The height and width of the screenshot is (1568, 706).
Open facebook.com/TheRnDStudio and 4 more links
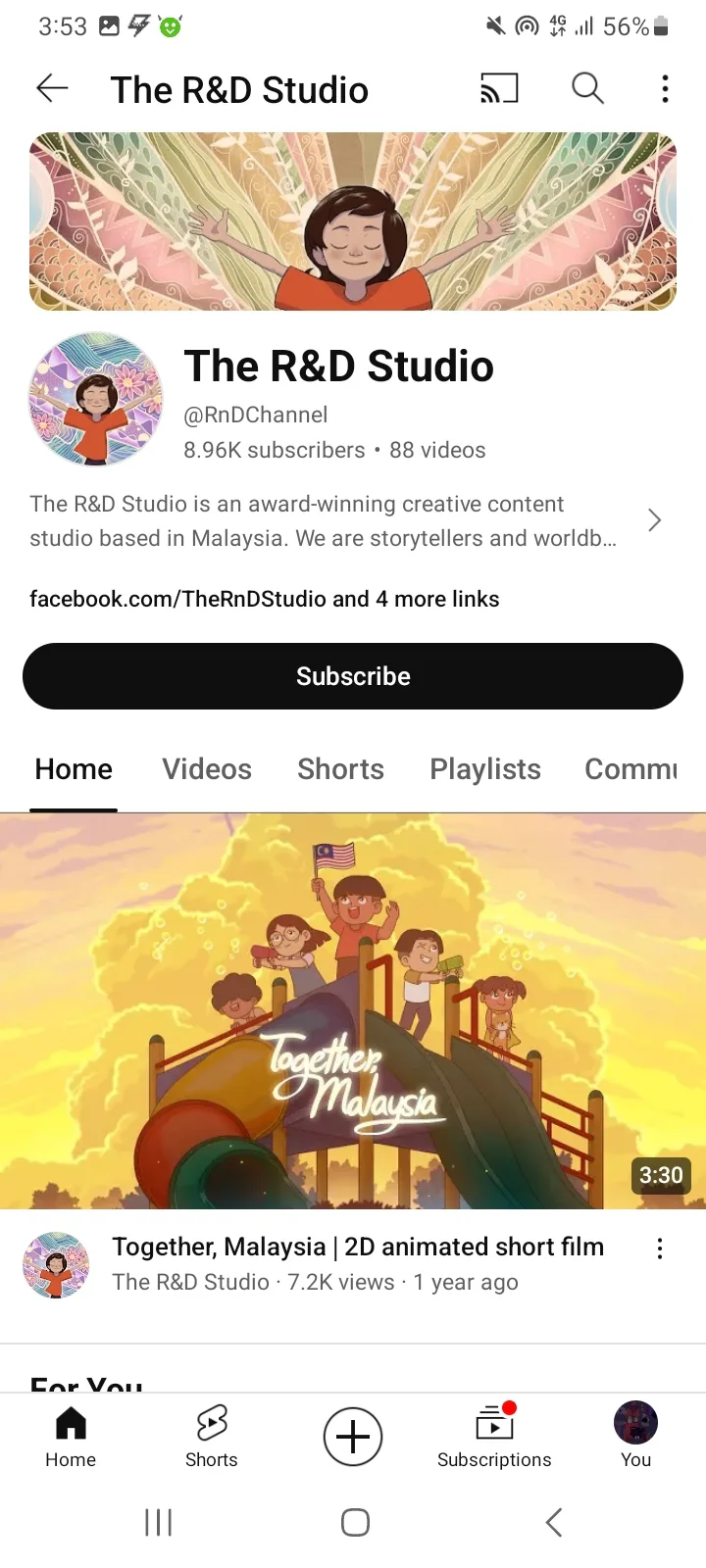[265, 599]
